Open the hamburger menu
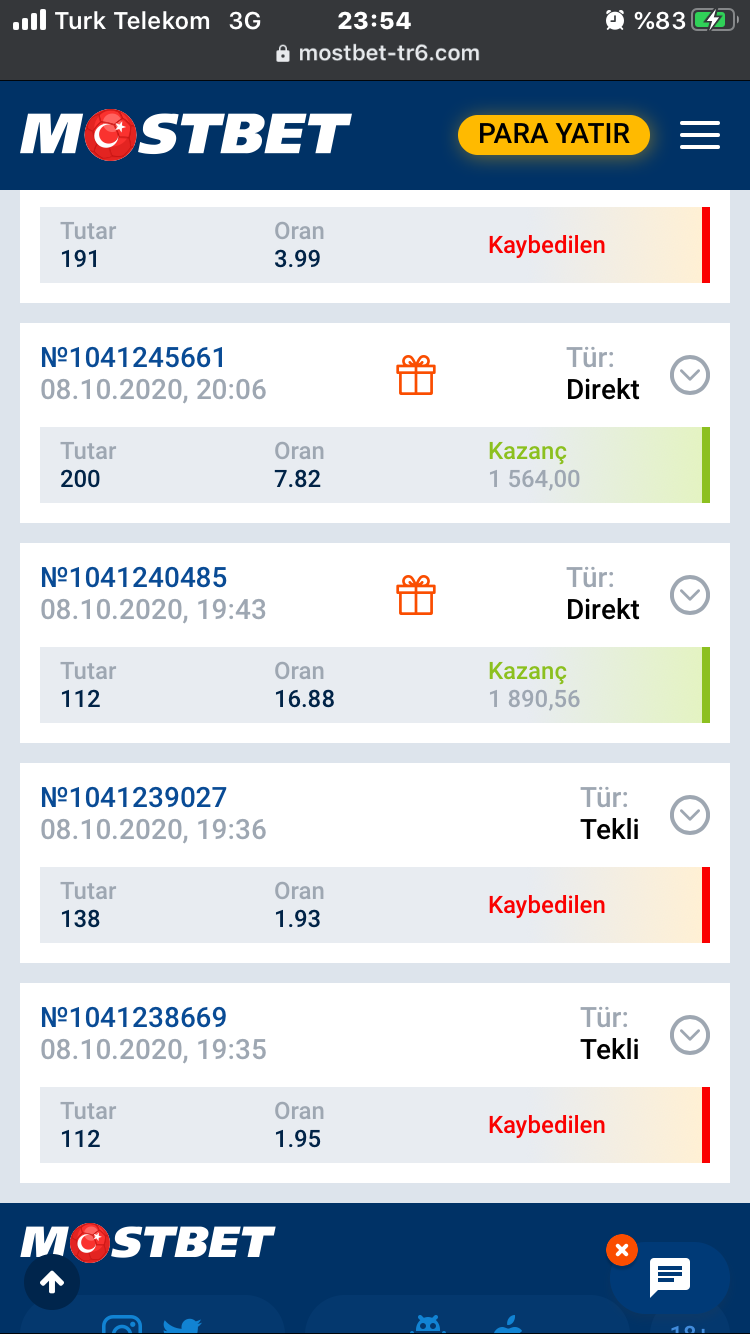 (700, 135)
